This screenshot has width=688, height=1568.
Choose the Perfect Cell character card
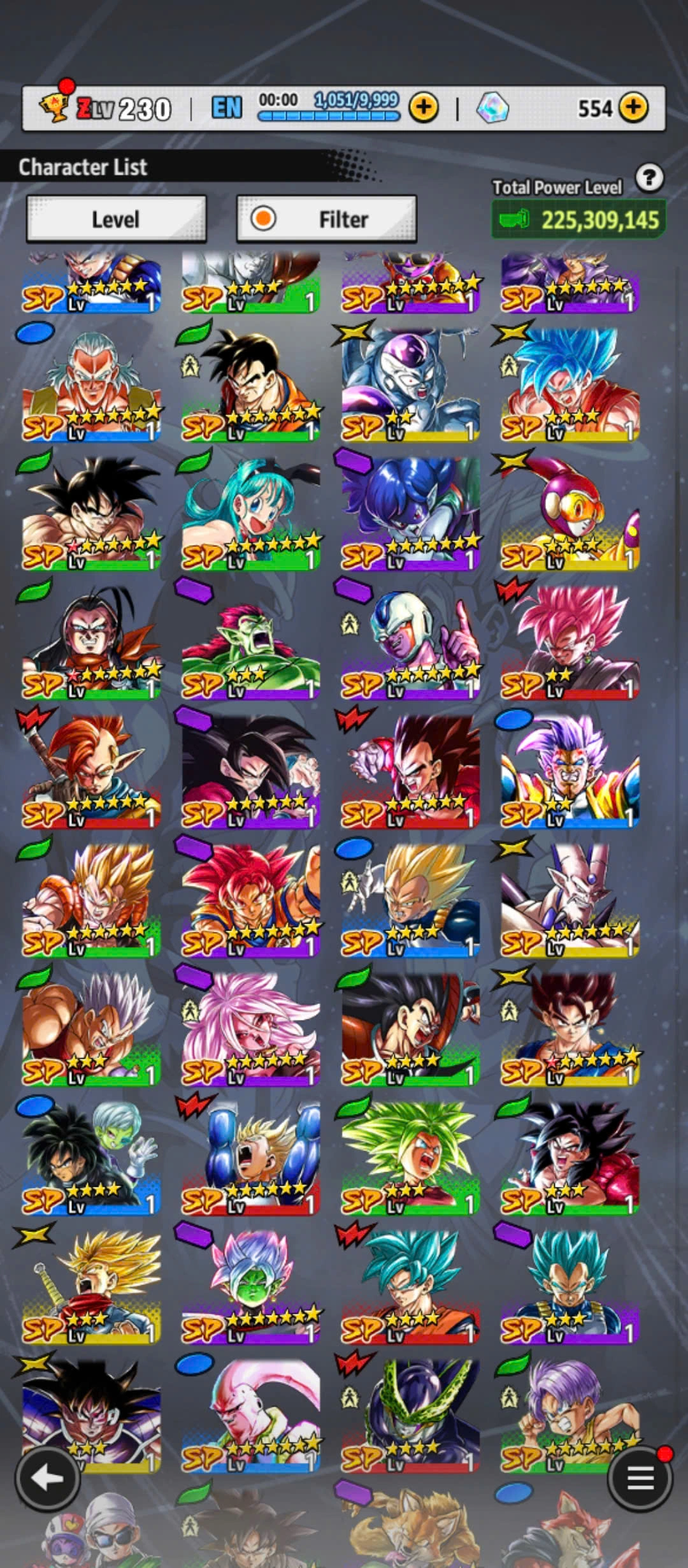pos(410,1415)
